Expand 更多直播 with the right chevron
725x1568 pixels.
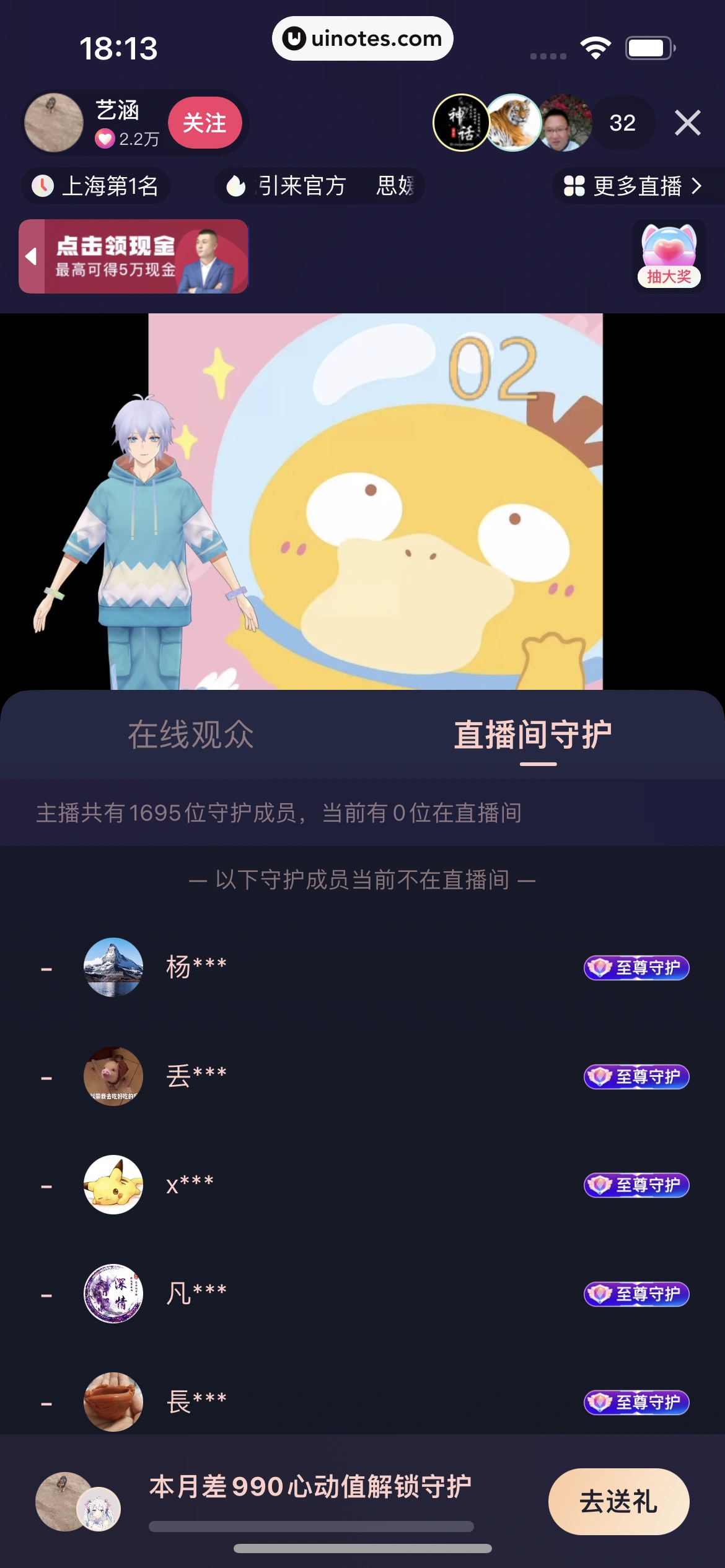(x=698, y=186)
